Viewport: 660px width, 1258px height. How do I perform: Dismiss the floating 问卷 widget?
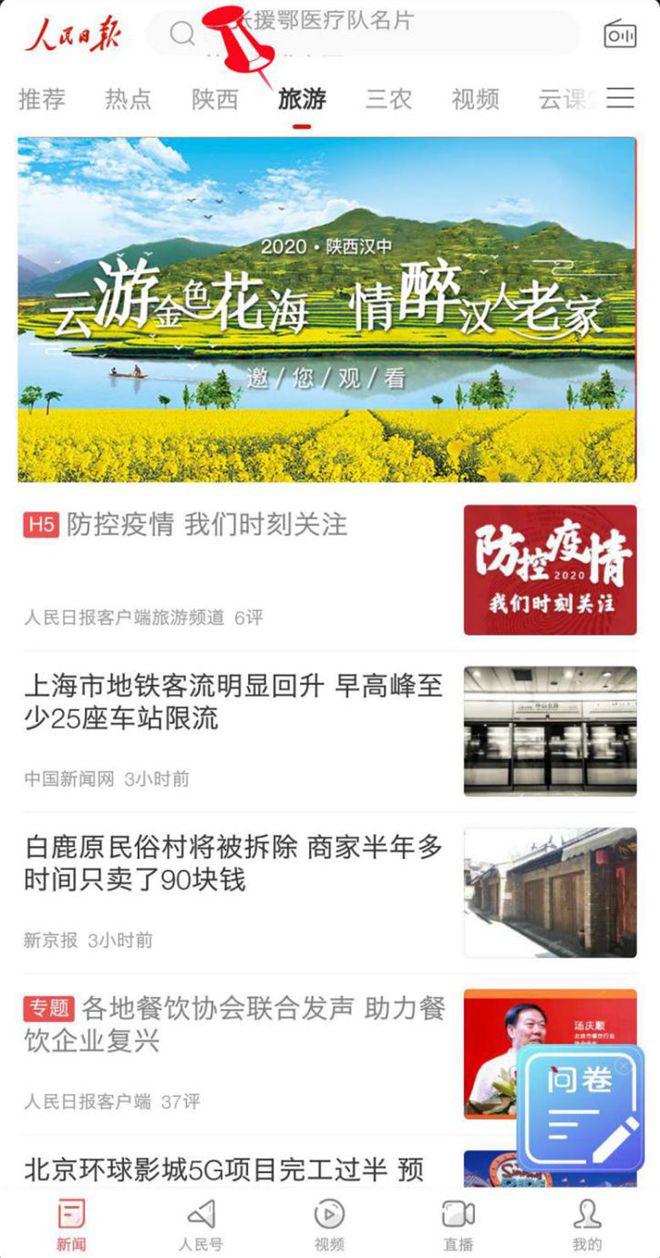(x=624, y=1066)
